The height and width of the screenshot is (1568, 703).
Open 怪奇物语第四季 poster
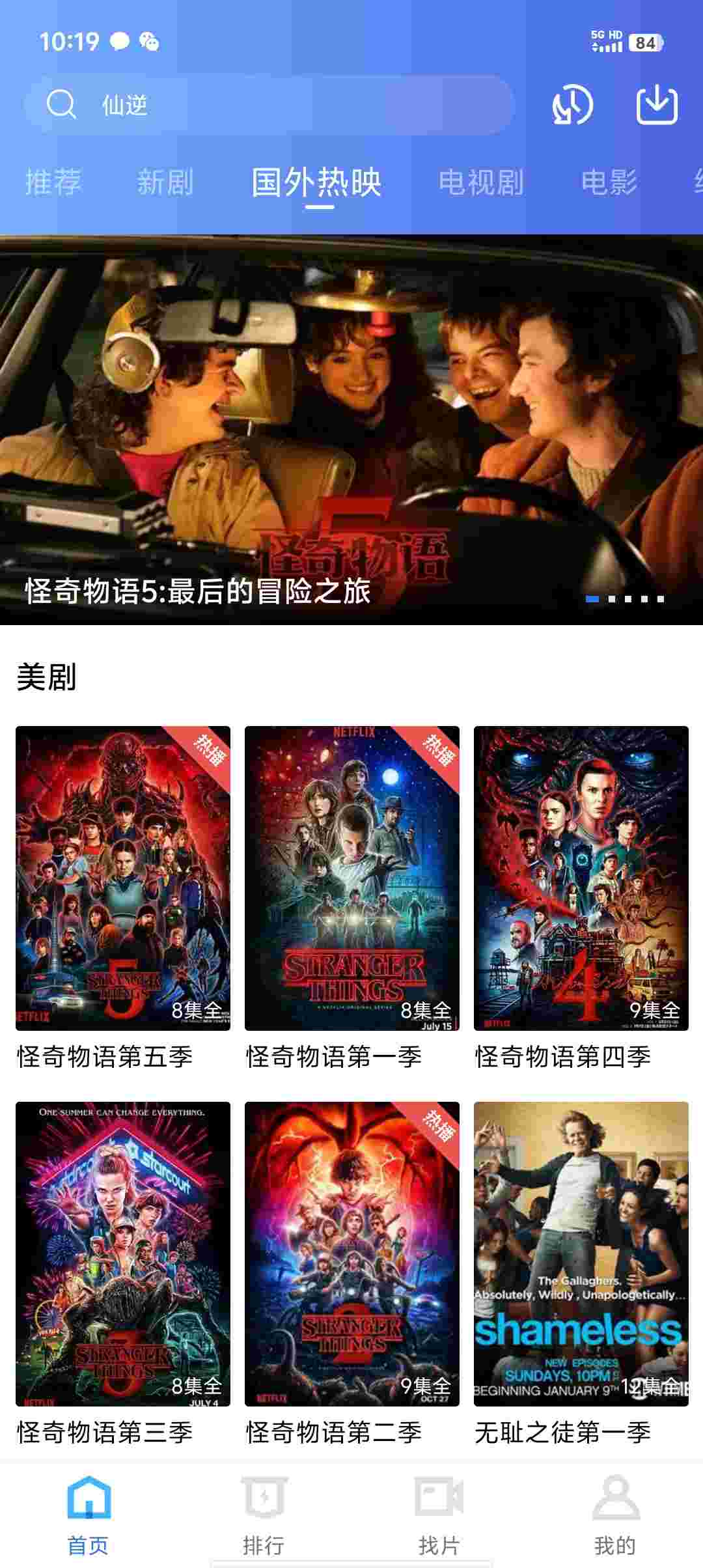(x=581, y=878)
